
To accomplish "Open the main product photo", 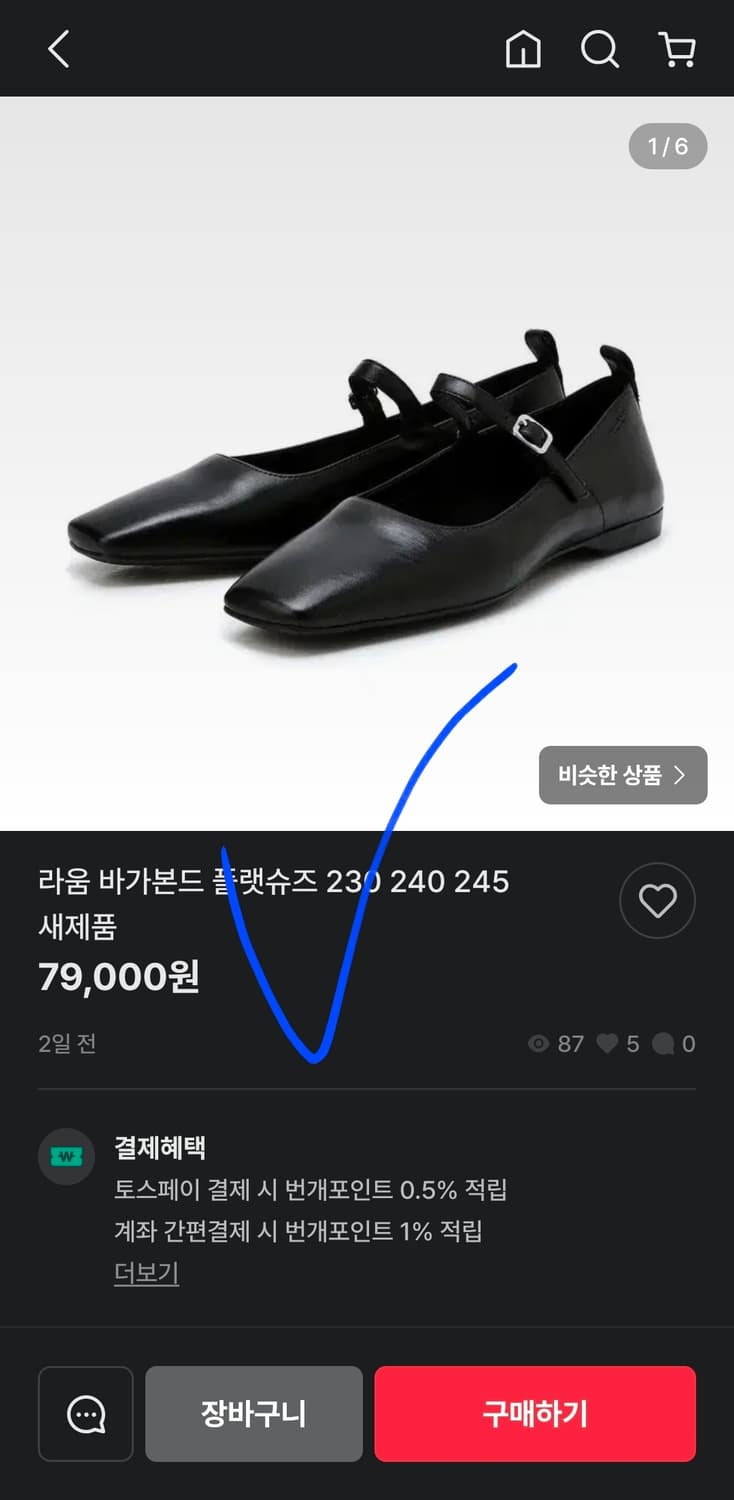I will [x=367, y=450].
